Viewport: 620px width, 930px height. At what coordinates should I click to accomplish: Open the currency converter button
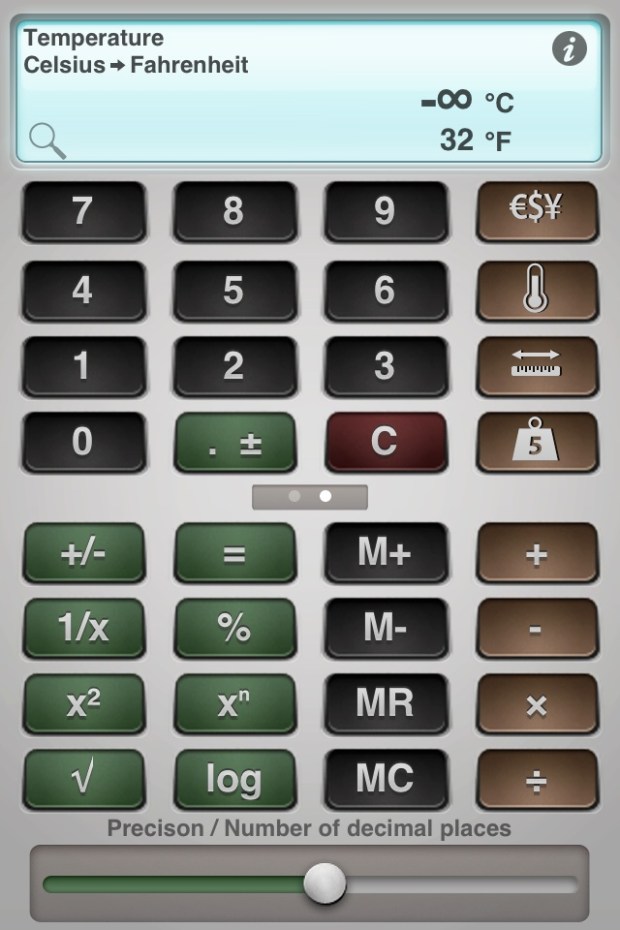coord(537,210)
